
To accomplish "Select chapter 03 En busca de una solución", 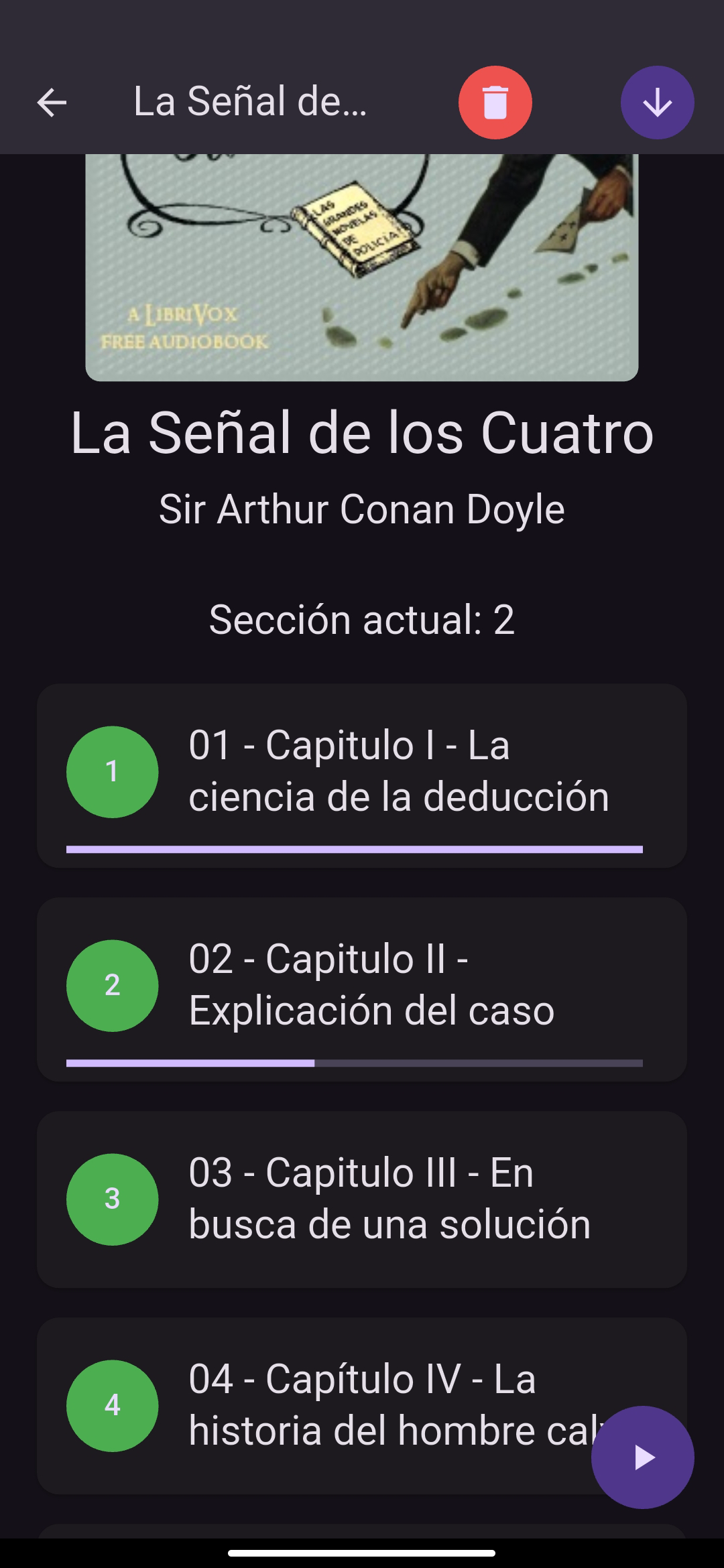I will coord(362,1199).
